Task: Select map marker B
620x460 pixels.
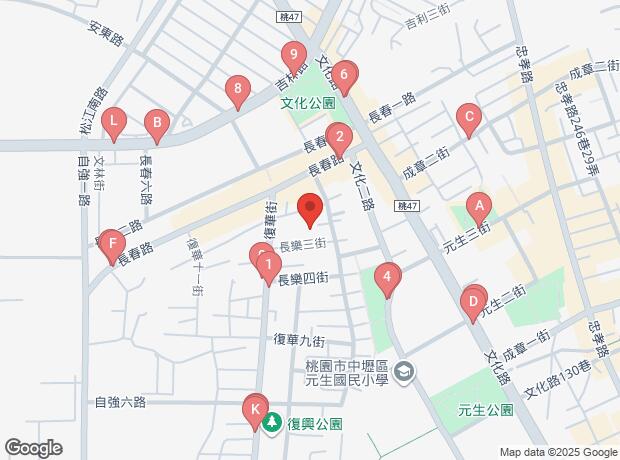Action: (156, 125)
